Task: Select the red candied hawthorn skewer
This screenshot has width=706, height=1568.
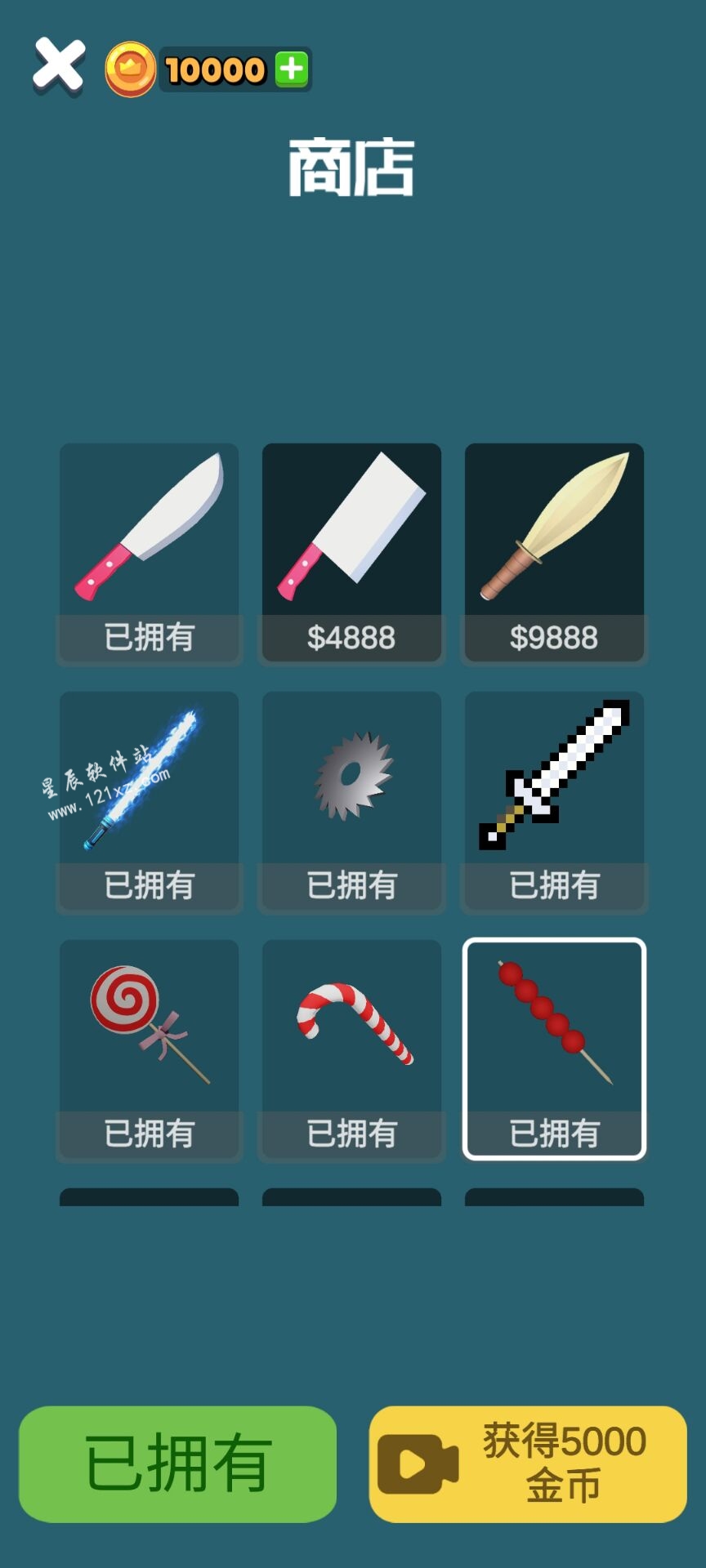Action: pyautogui.click(x=554, y=1049)
